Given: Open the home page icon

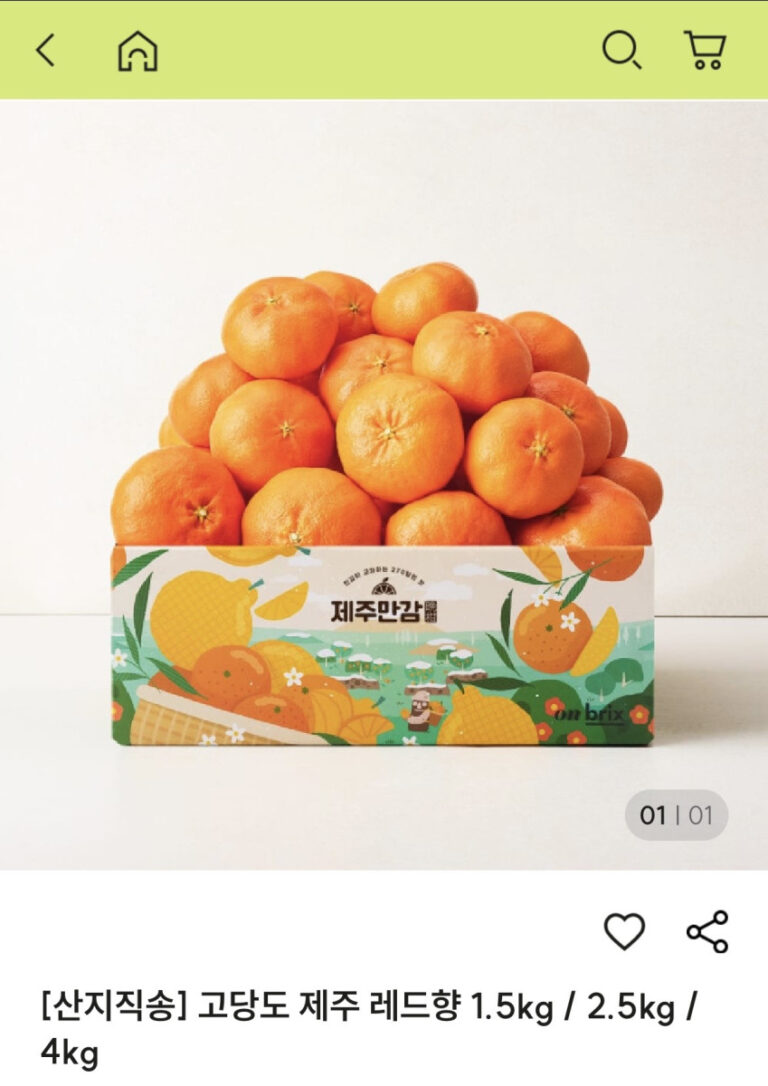Looking at the screenshot, I should point(138,50).
